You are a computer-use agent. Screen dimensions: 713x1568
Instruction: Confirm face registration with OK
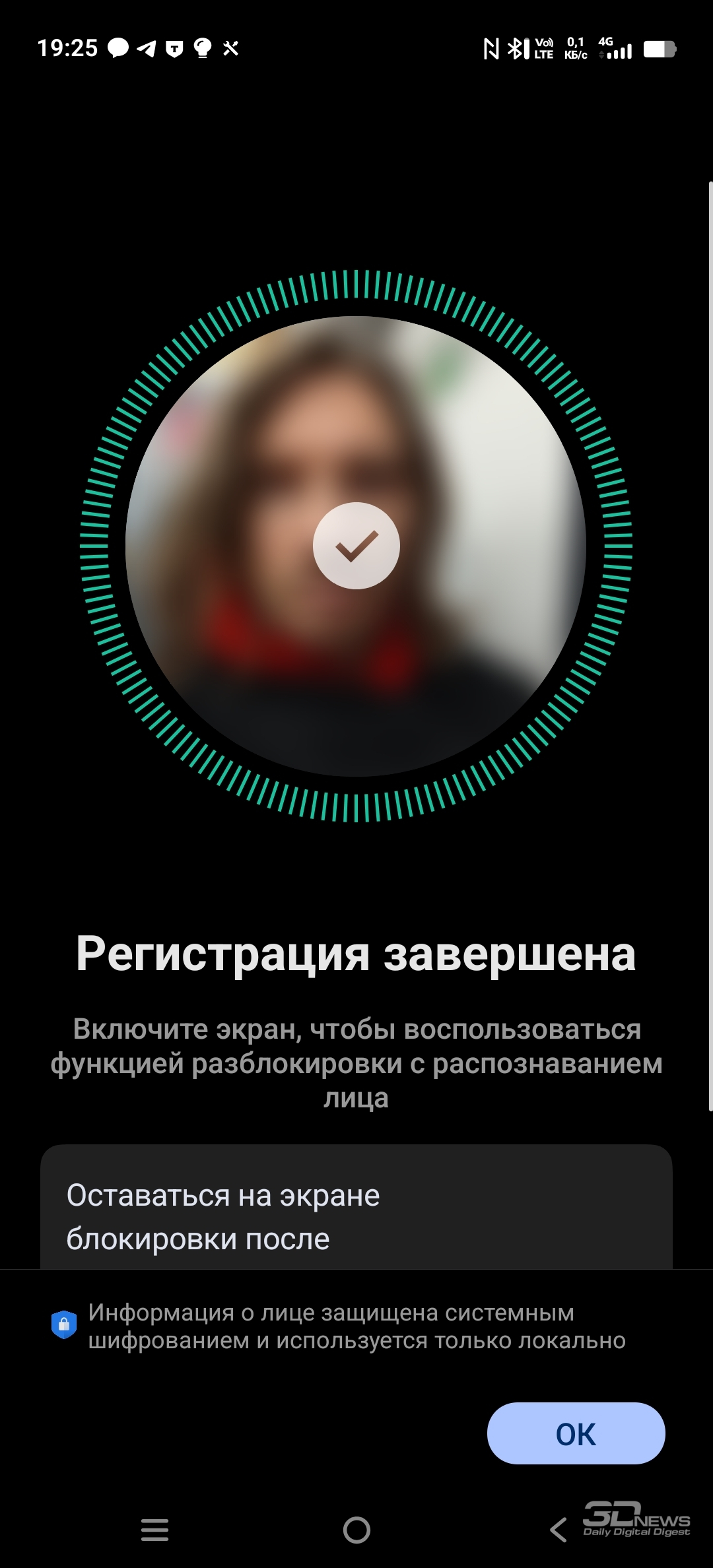coord(576,1433)
